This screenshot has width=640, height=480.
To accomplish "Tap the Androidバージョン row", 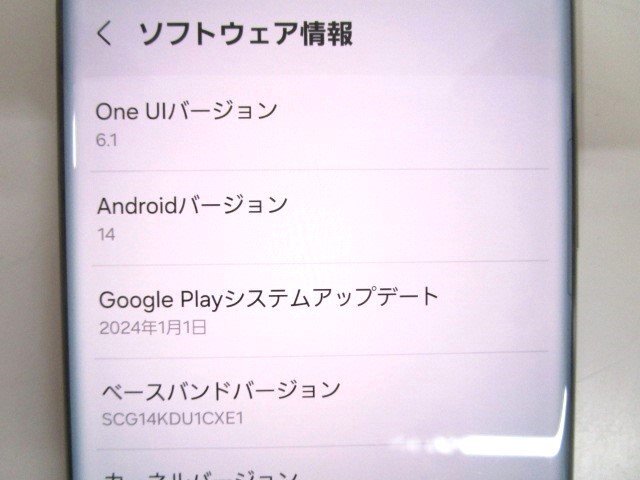I will [x=193, y=217].
